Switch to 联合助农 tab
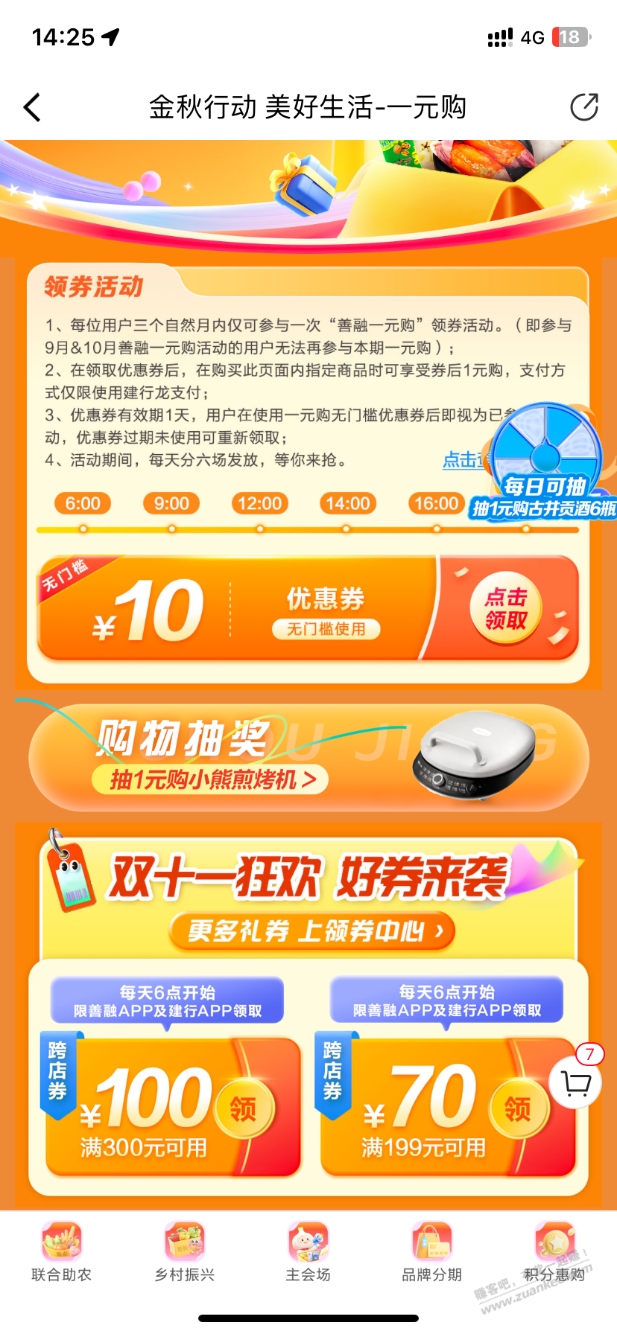Image resolution: width=617 pixels, height=1334 pixels. [61, 1254]
